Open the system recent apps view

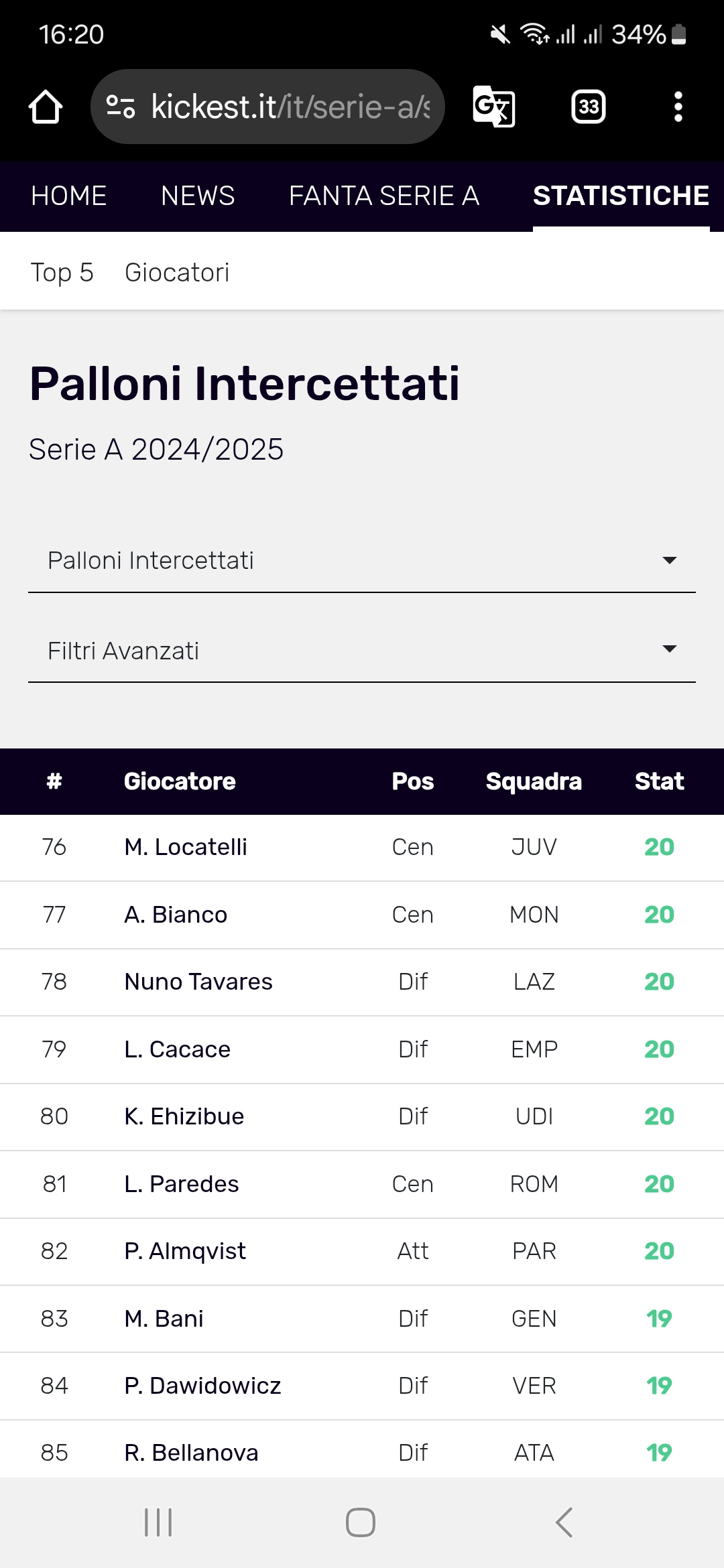coord(159,1522)
